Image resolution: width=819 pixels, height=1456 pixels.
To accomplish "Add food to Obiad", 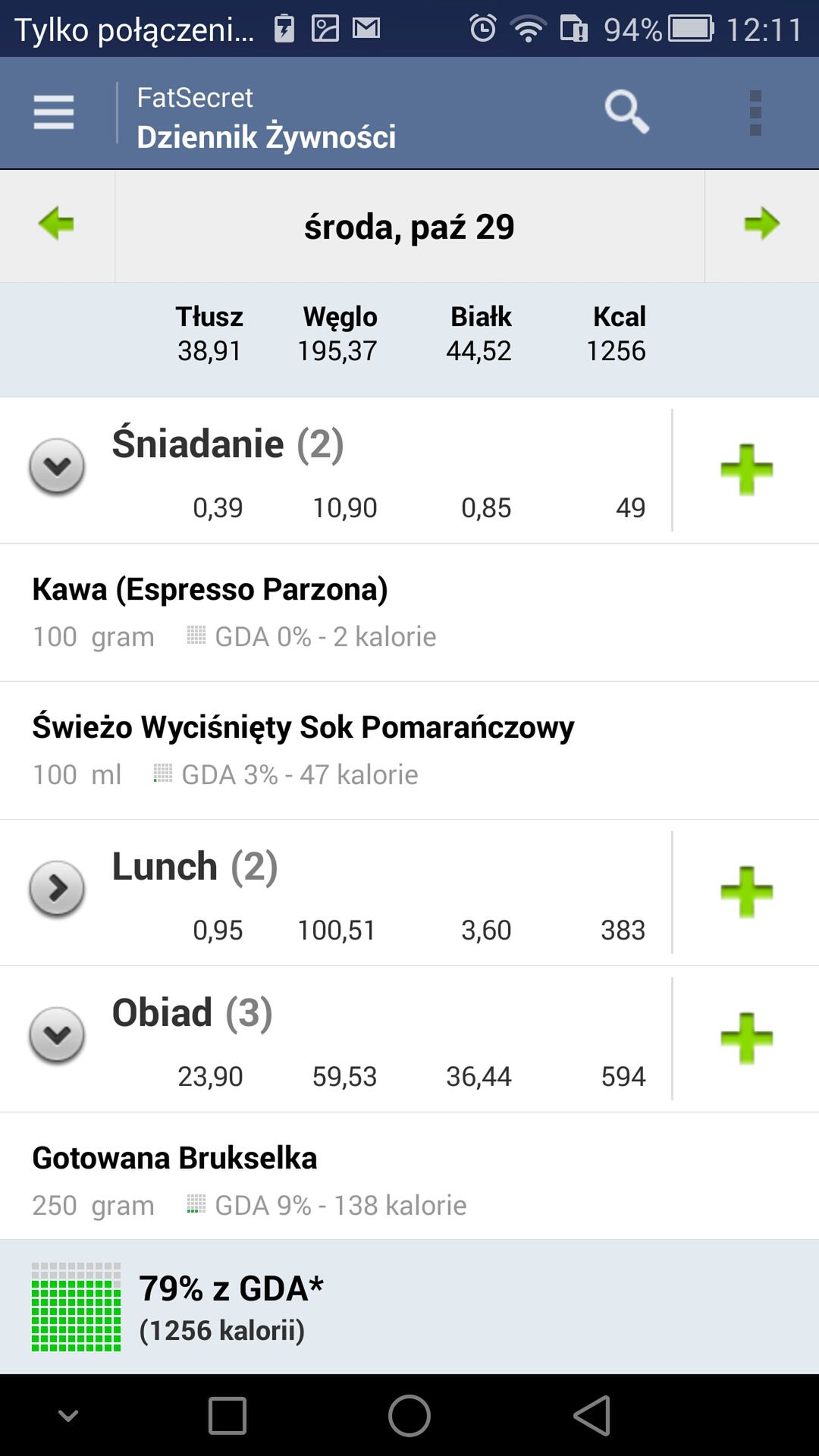I will [x=747, y=1038].
